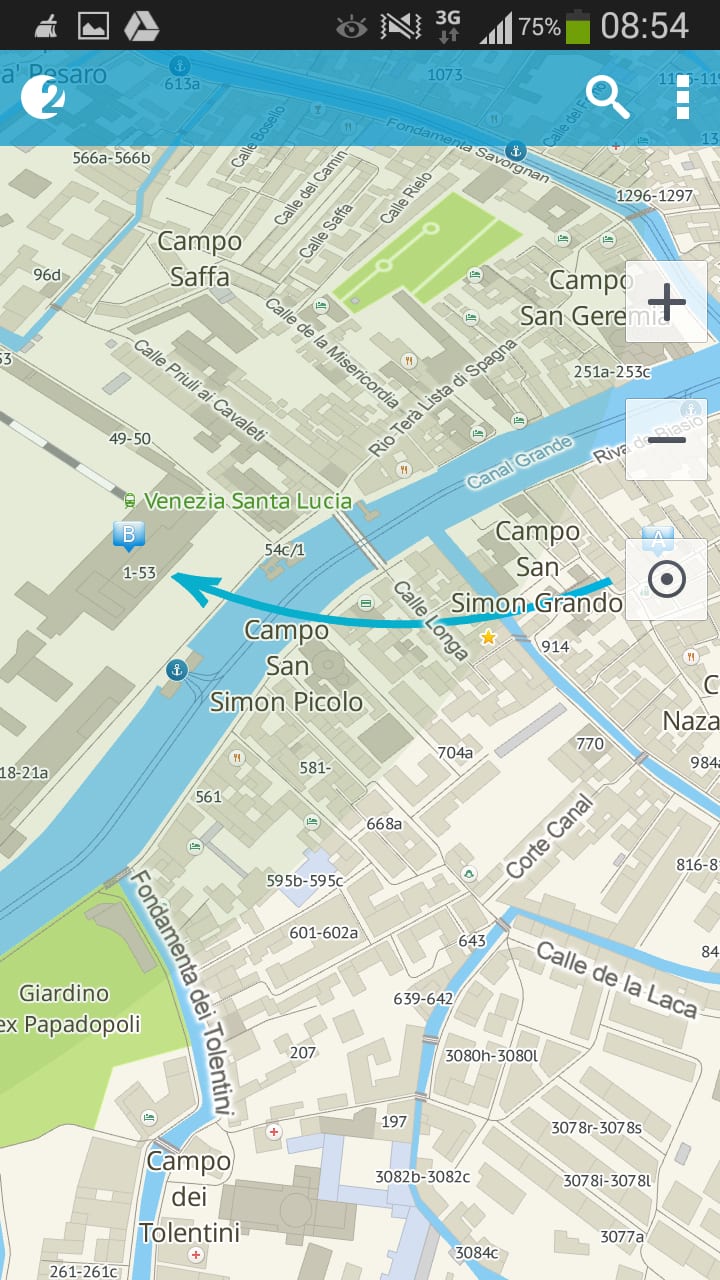This screenshot has height=1280, width=720.
Task: Zoom out with the minus button
Action: (666, 439)
